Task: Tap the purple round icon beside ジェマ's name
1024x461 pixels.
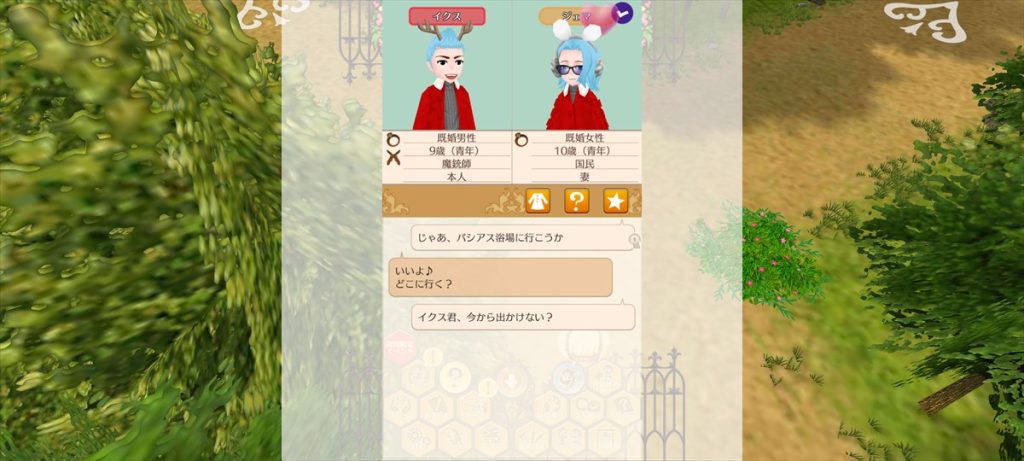Action: pos(623,13)
